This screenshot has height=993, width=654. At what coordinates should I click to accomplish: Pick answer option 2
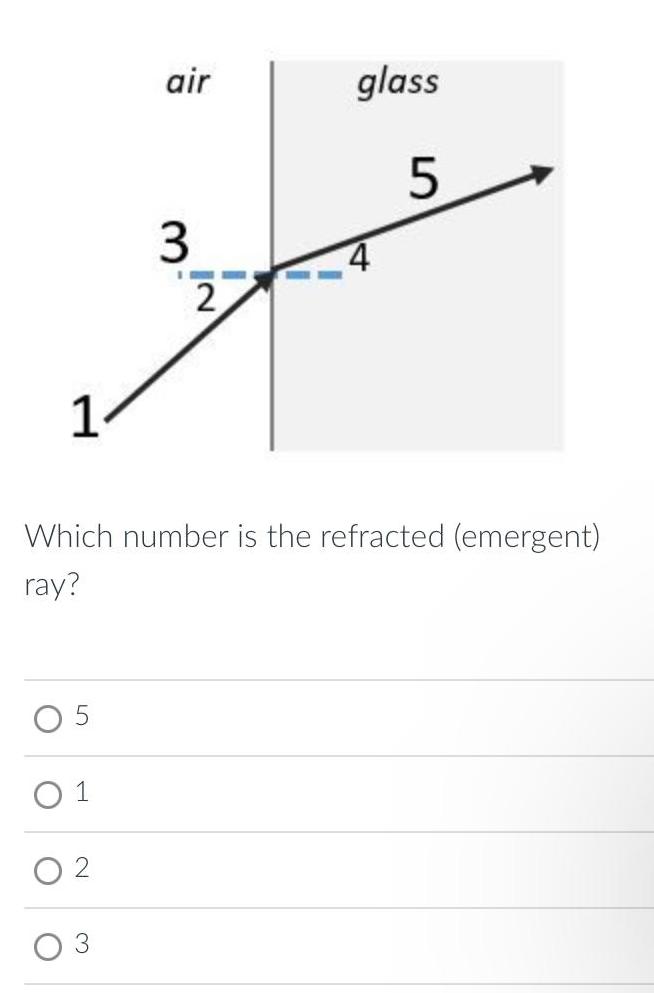point(45,870)
